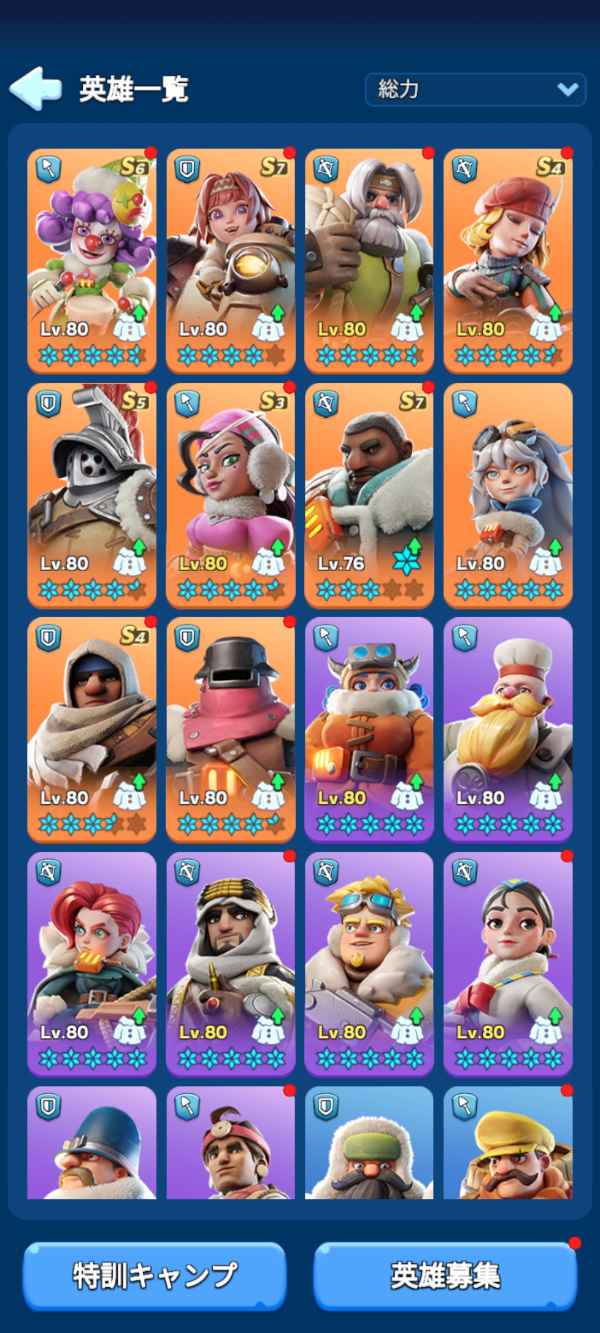The width and height of the screenshot is (600, 1333).
Task: Open the 特訓キャンプ button
Action: click(x=154, y=1275)
